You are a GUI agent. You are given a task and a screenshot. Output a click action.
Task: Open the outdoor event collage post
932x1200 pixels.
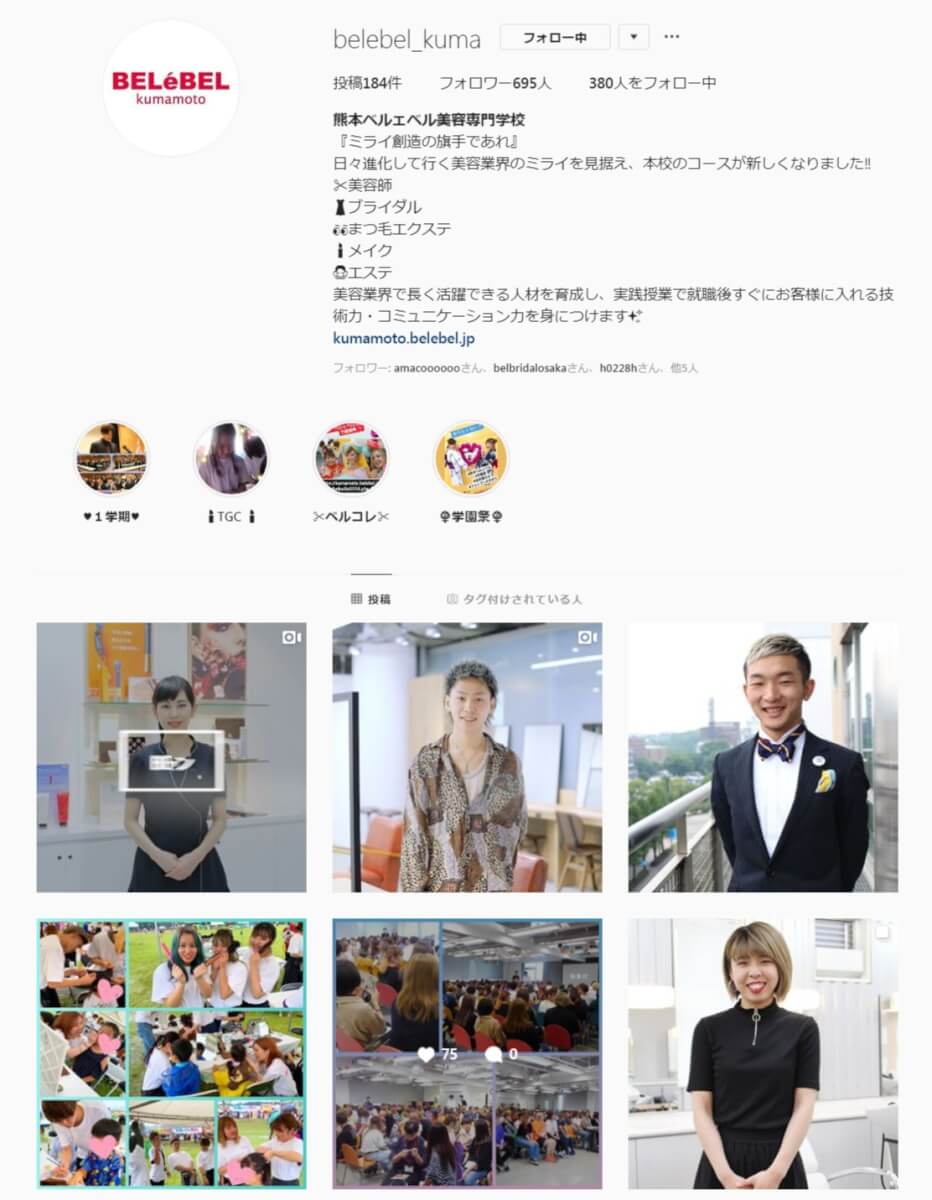click(x=171, y=1052)
